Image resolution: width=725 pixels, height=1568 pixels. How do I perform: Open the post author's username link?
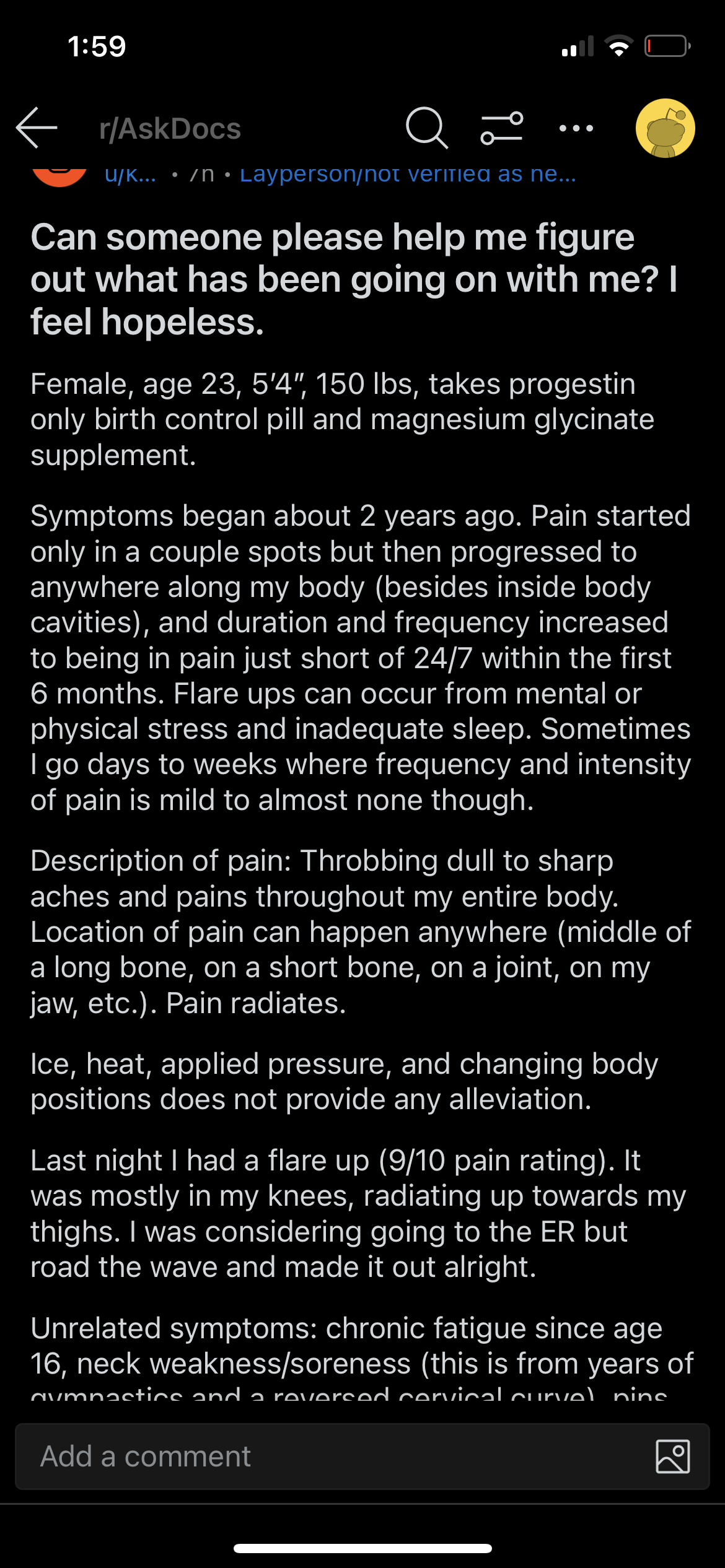pos(130,174)
